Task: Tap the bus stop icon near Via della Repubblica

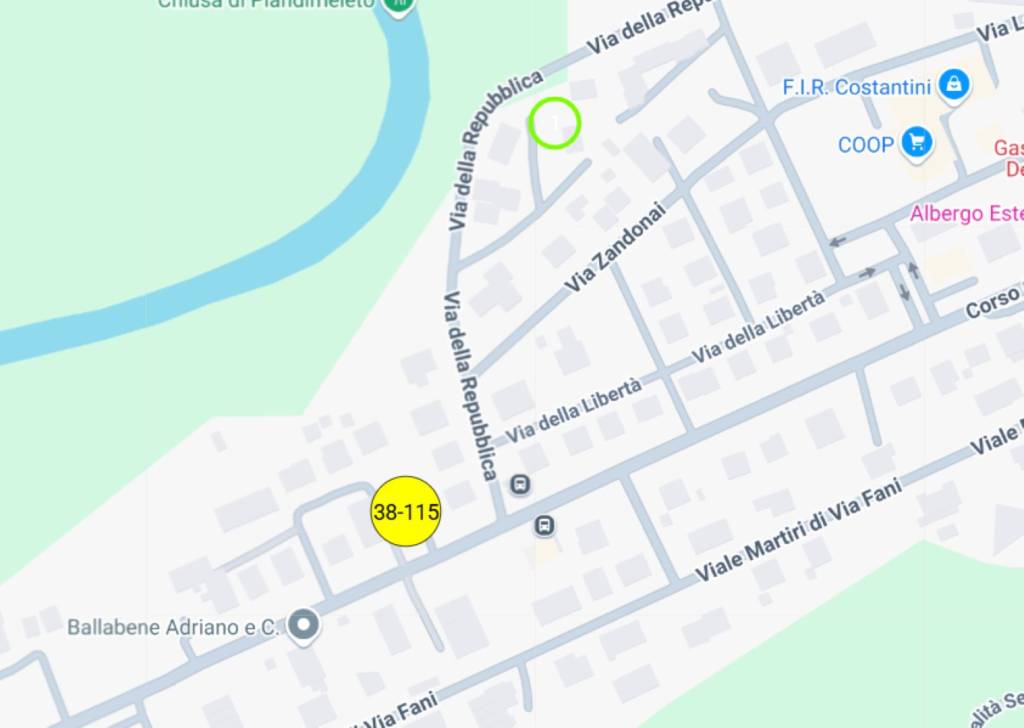Action: pos(519,485)
